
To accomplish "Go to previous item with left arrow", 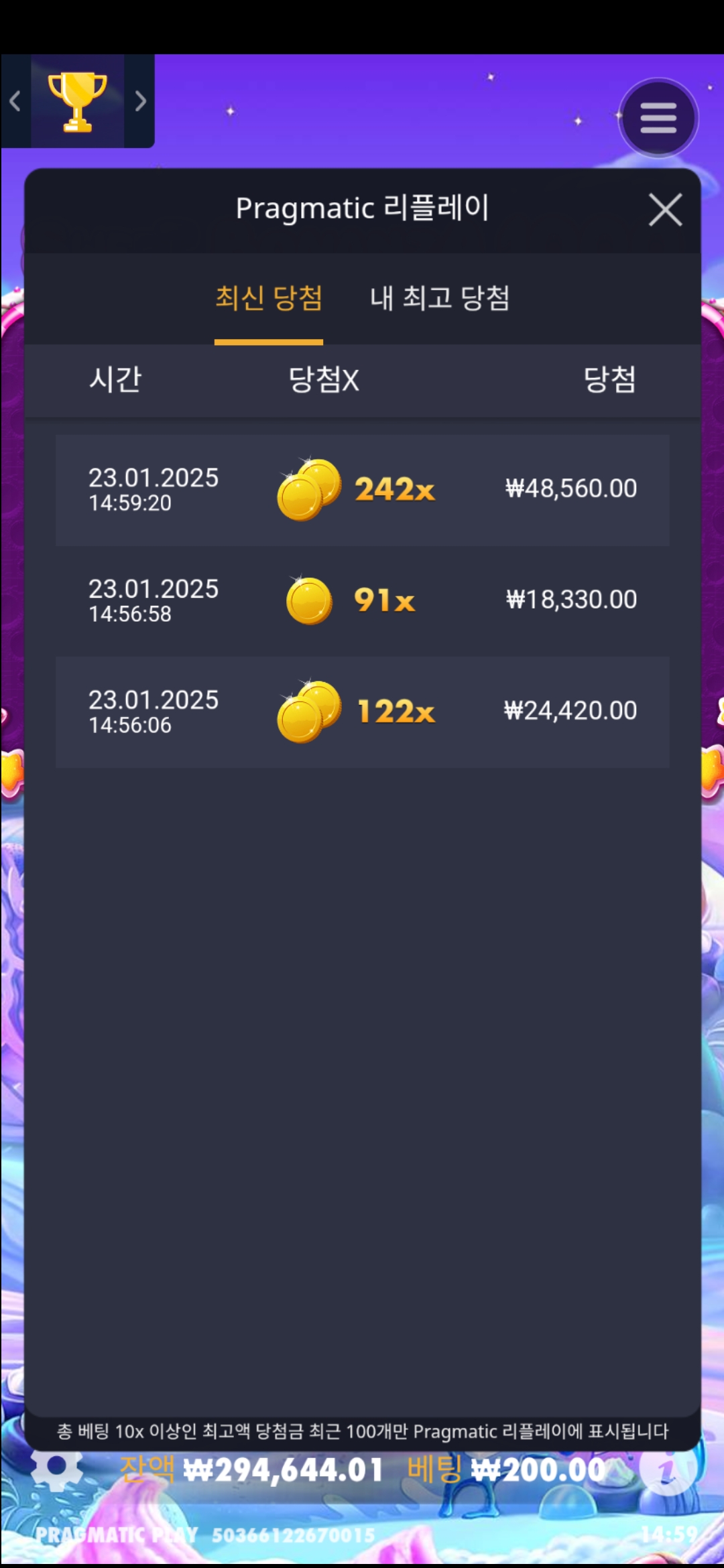I will pyautogui.click(x=15, y=101).
